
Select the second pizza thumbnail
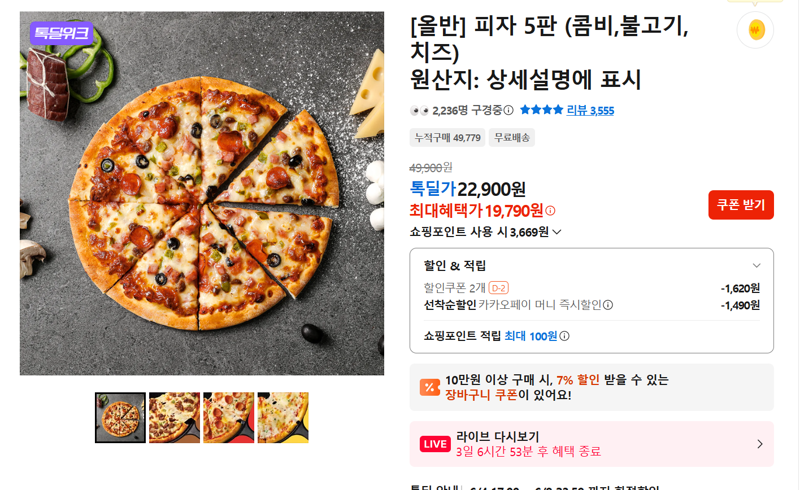[174, 418]
